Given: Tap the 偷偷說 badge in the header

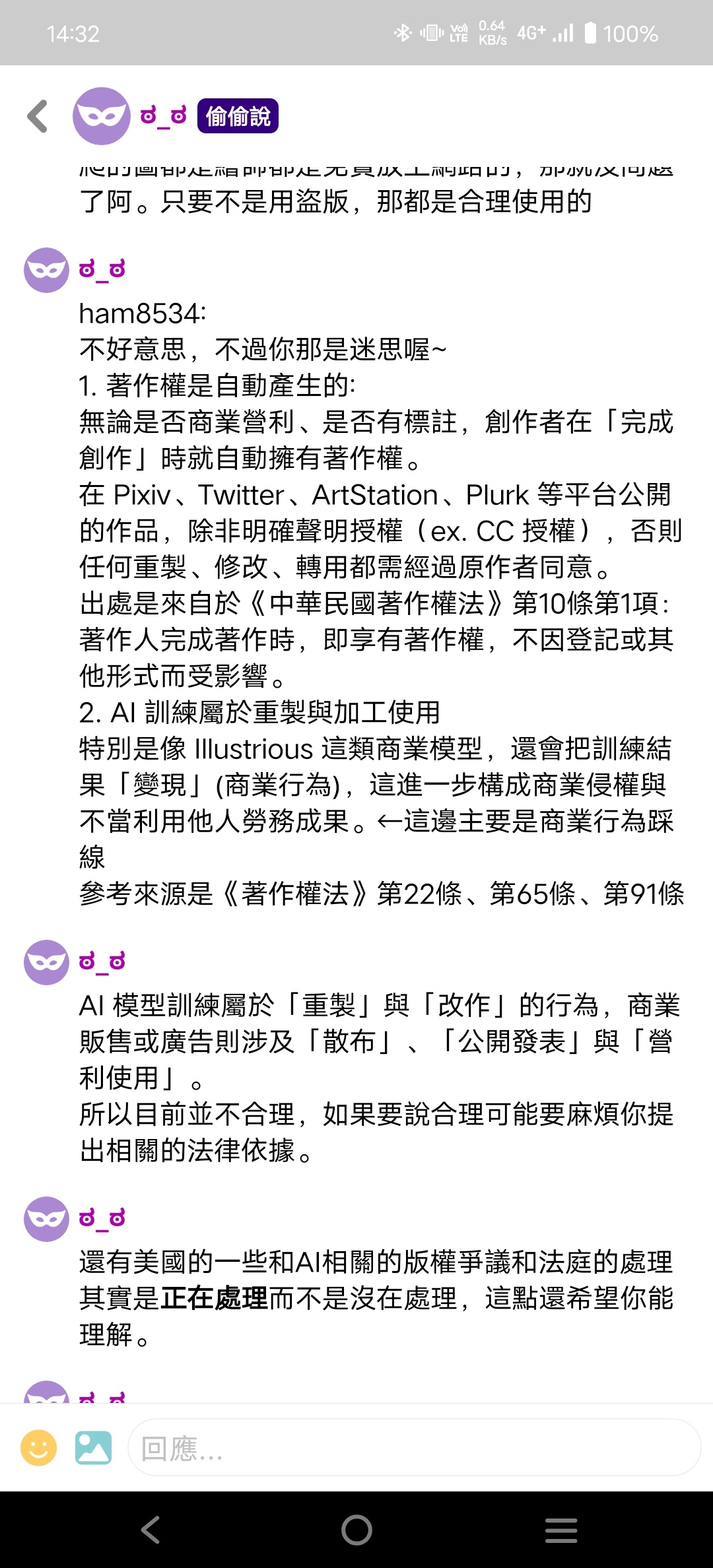Looking at the screenshot, I should click(238, 116).
